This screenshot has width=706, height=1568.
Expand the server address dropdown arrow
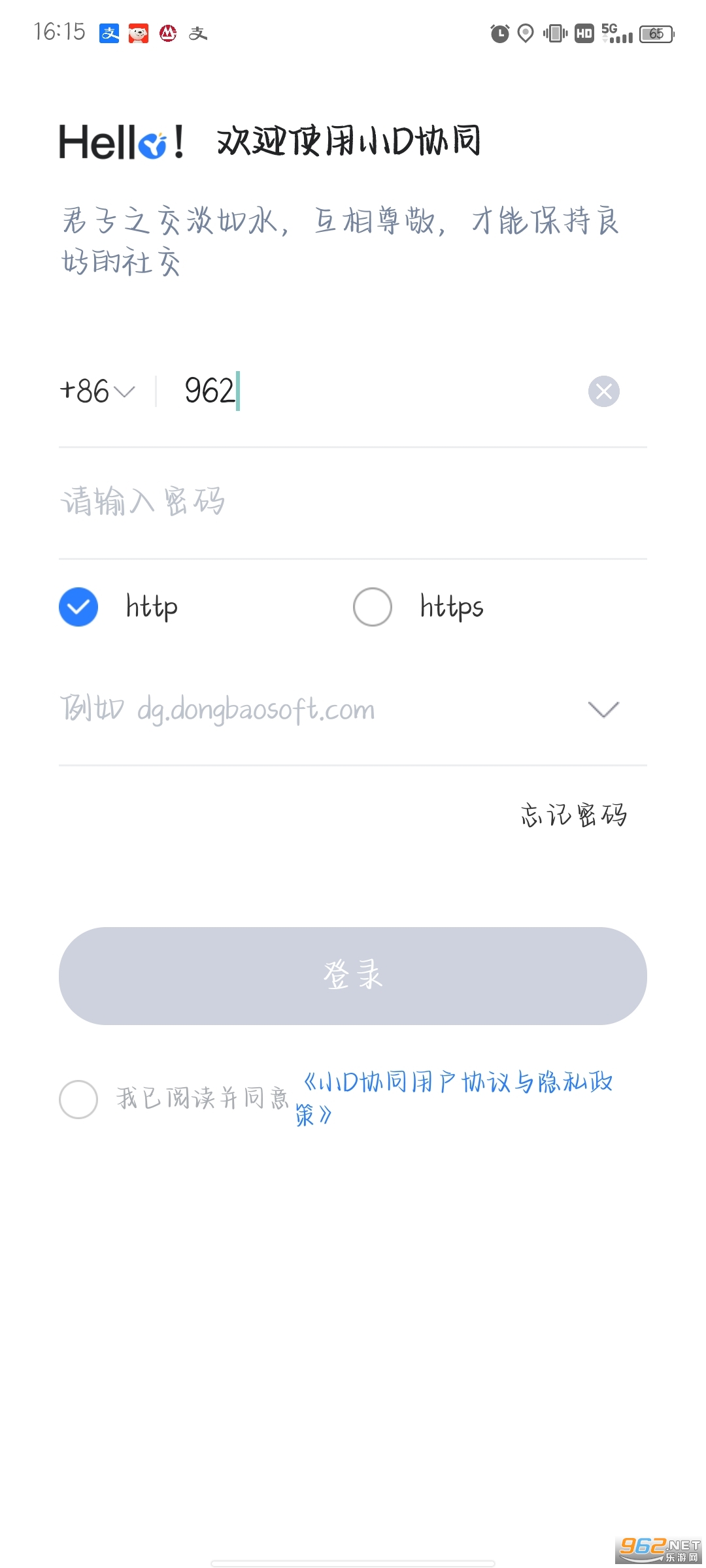[603, 710]
